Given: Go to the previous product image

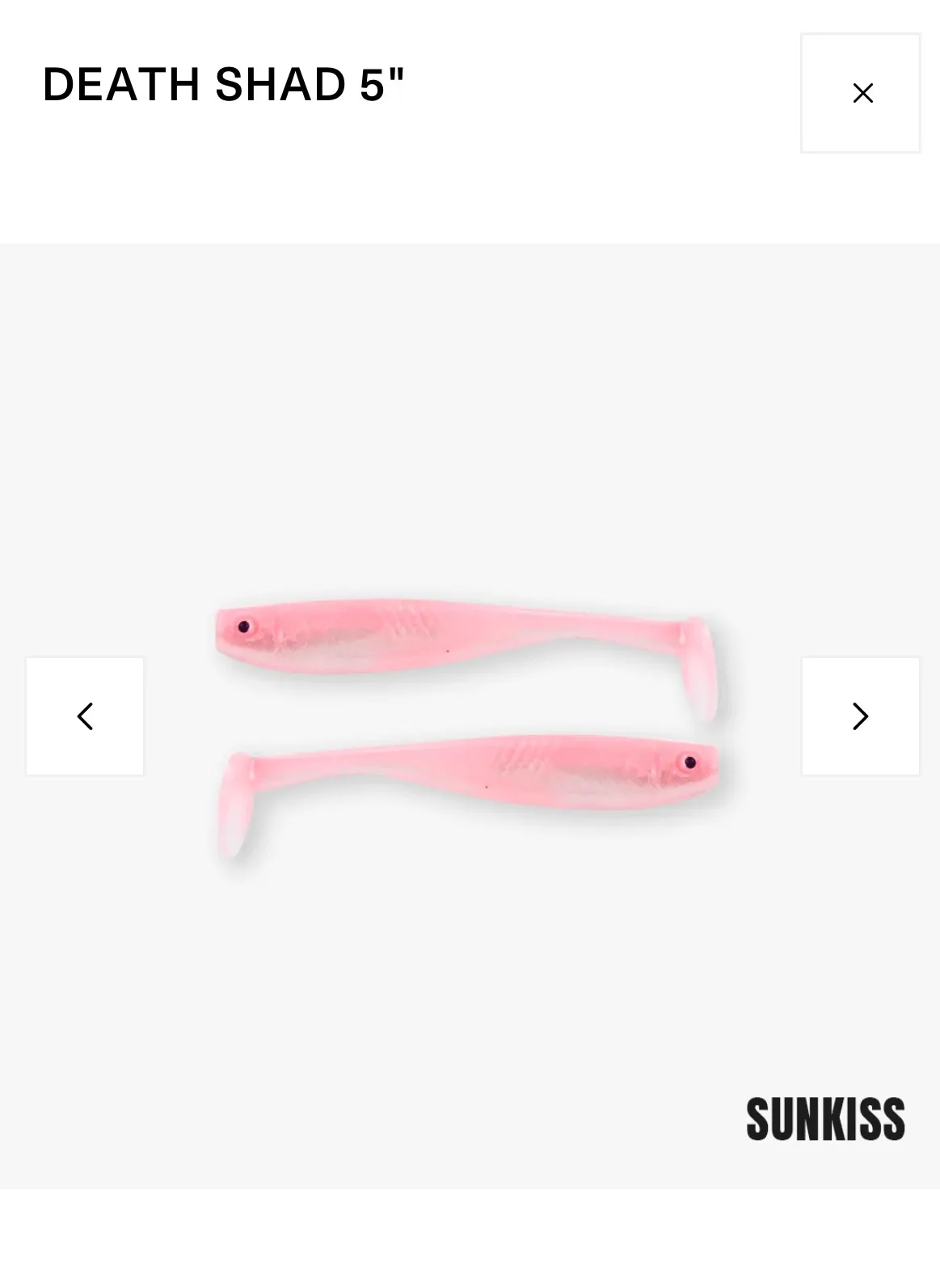Looking at the screenshot, I should pyautogui.click(x=85, y=716).
